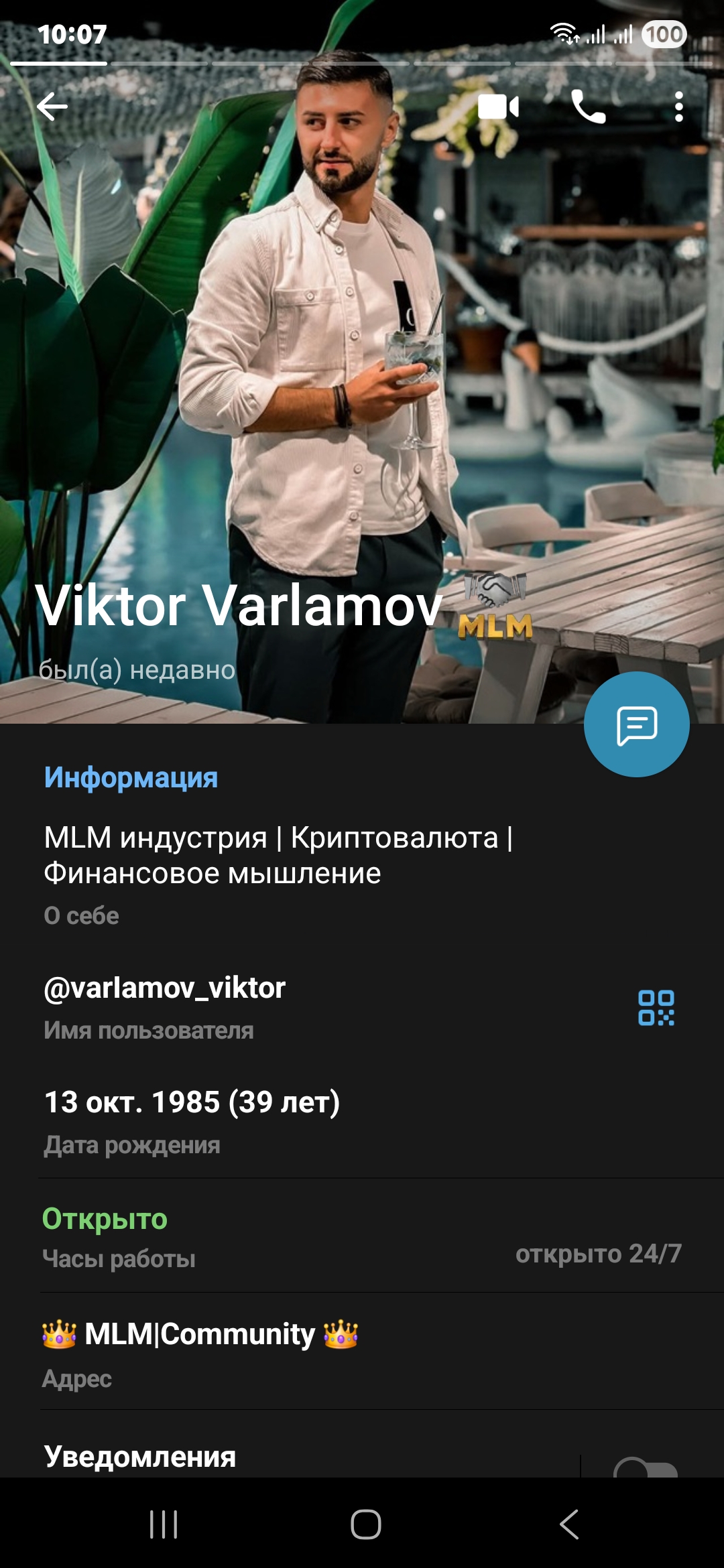The height and width of the screenshot is (1568, 724).
Task: Tap the system home button
Action: pyautogui.click(x=365, y=1524)
